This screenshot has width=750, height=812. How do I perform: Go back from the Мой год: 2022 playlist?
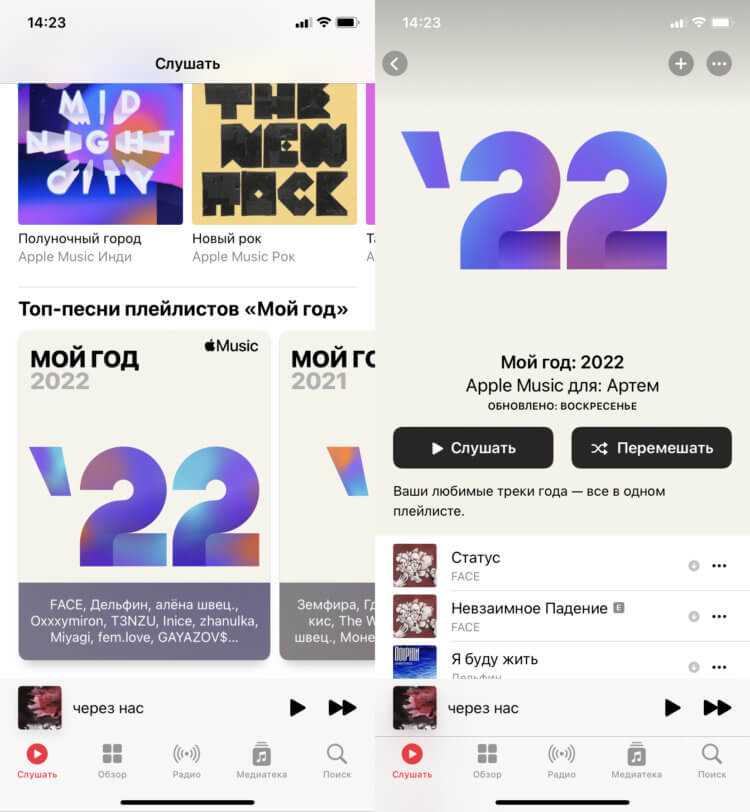[395, 63]
